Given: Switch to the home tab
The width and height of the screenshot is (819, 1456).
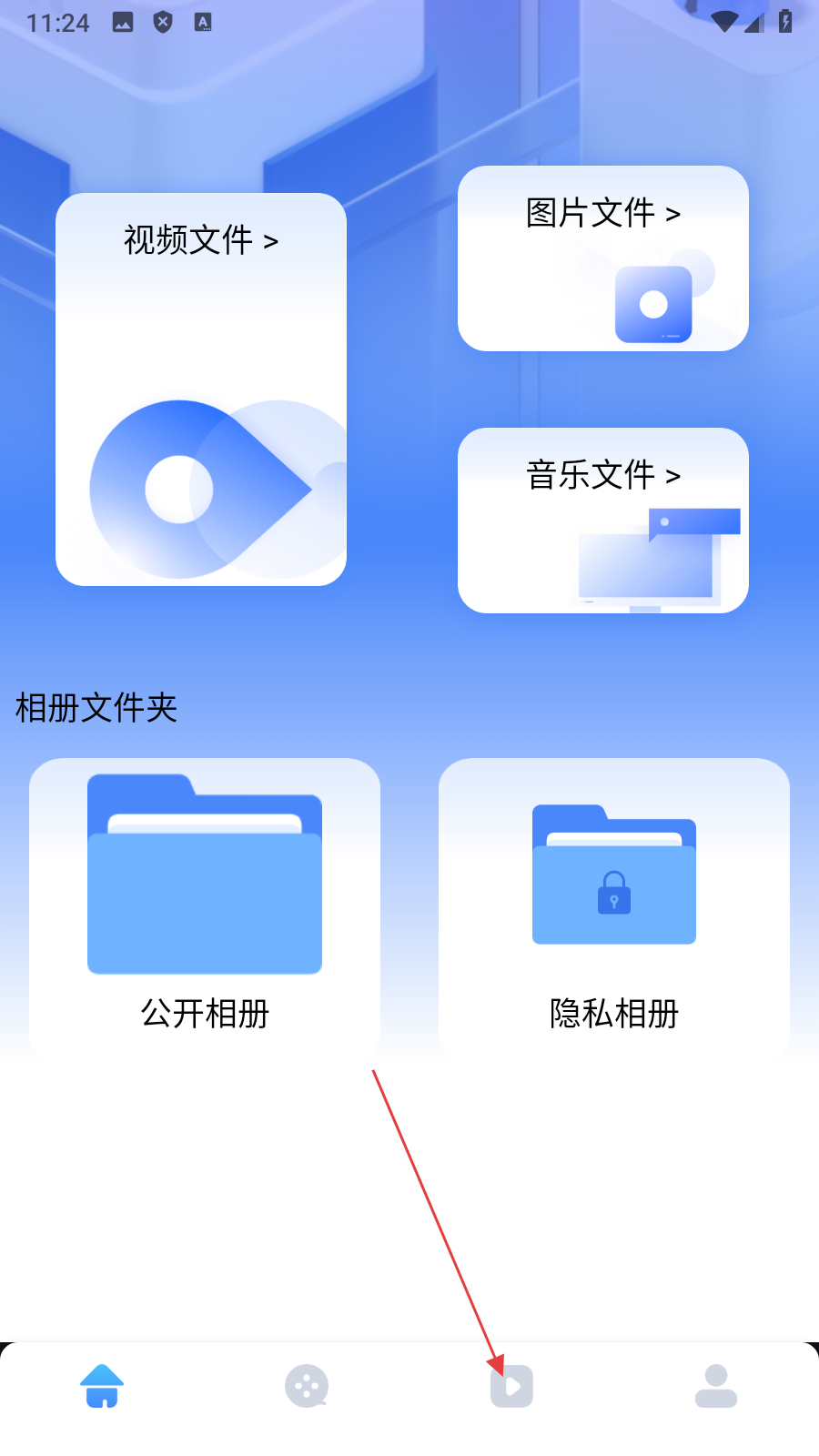Looking at the screenshot, I should coord(102,1386).
